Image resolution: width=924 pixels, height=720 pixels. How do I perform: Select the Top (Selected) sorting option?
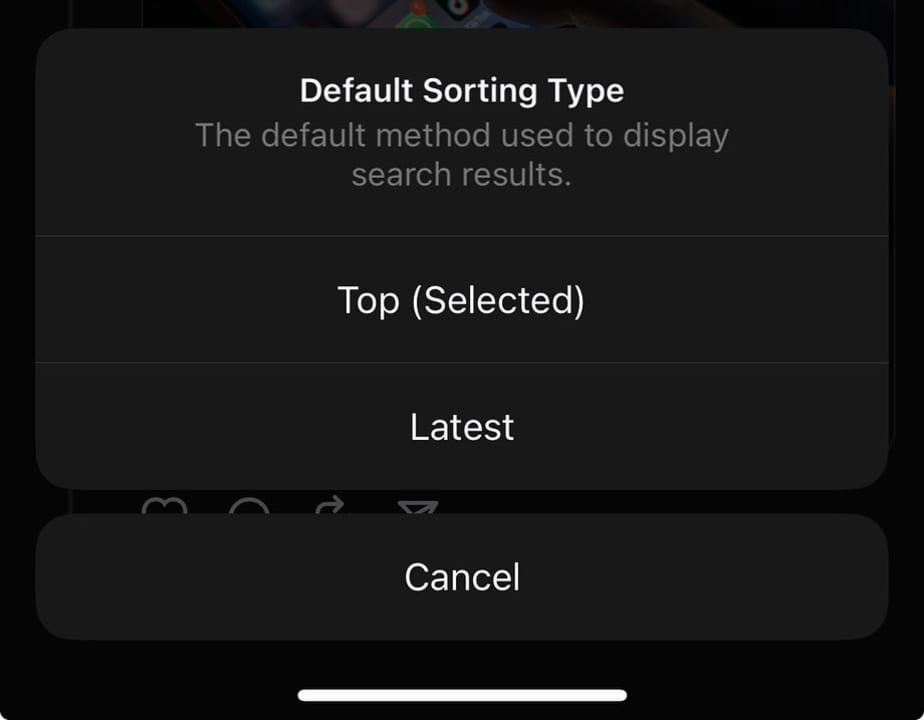pos(461,300)
